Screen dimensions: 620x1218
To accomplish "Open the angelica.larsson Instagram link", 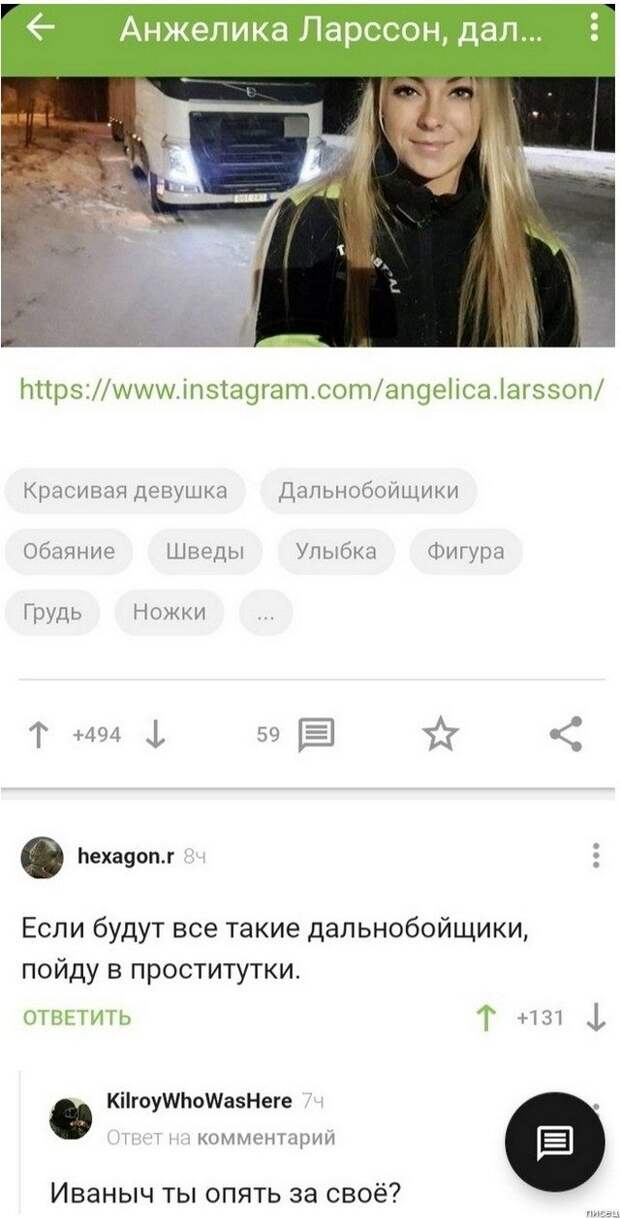I will 312,389.
